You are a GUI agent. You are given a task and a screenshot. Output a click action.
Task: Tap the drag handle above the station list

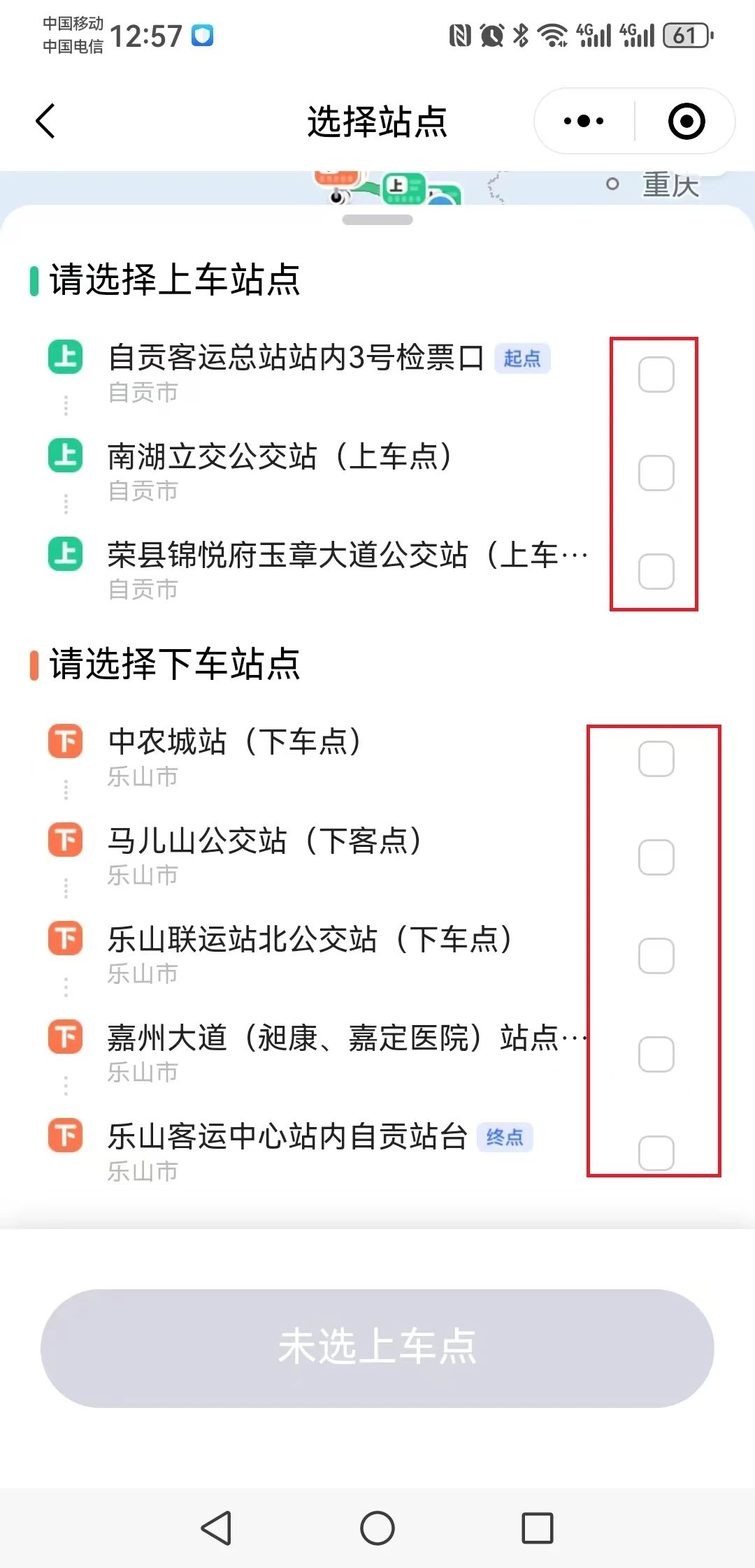point(377,220)
